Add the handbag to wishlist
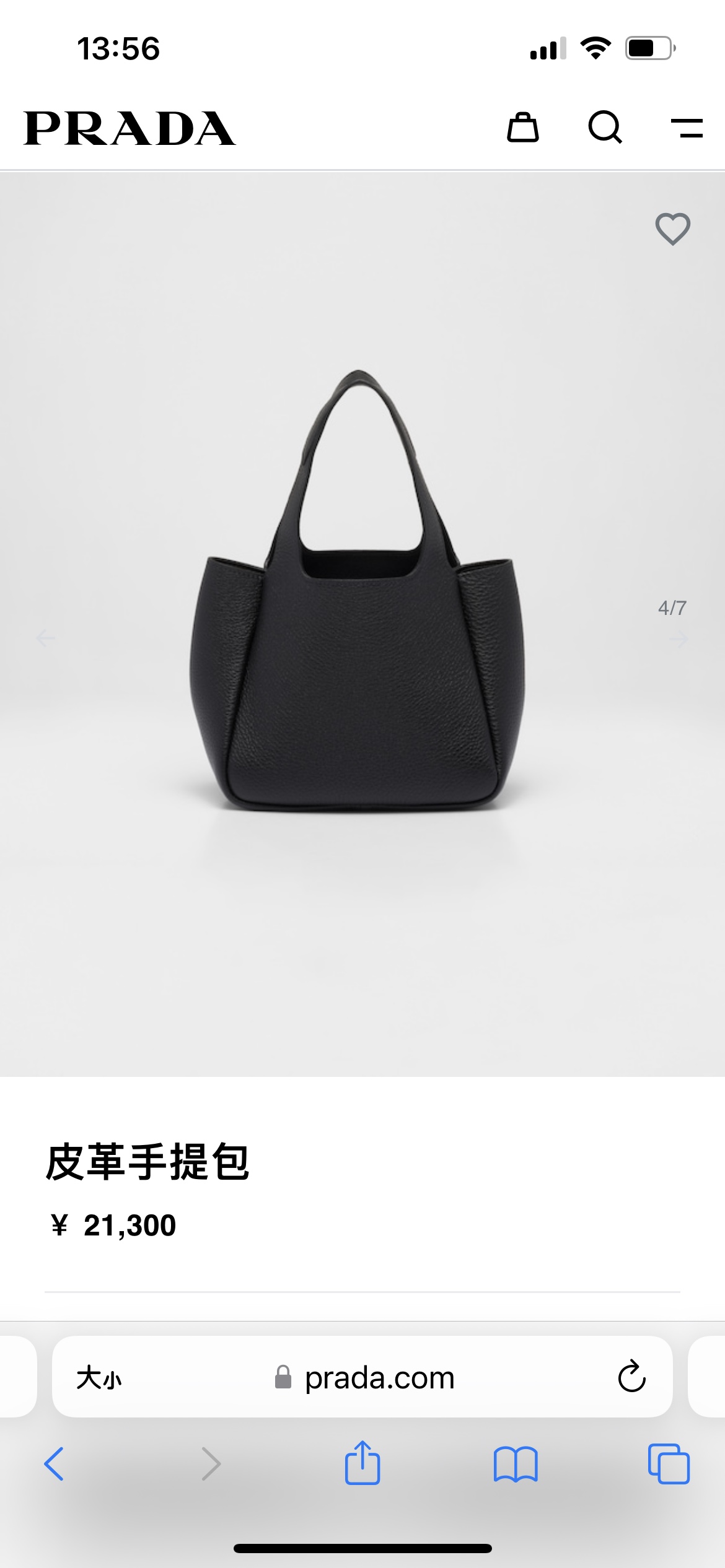725x1568 pixels. point(672,229)
